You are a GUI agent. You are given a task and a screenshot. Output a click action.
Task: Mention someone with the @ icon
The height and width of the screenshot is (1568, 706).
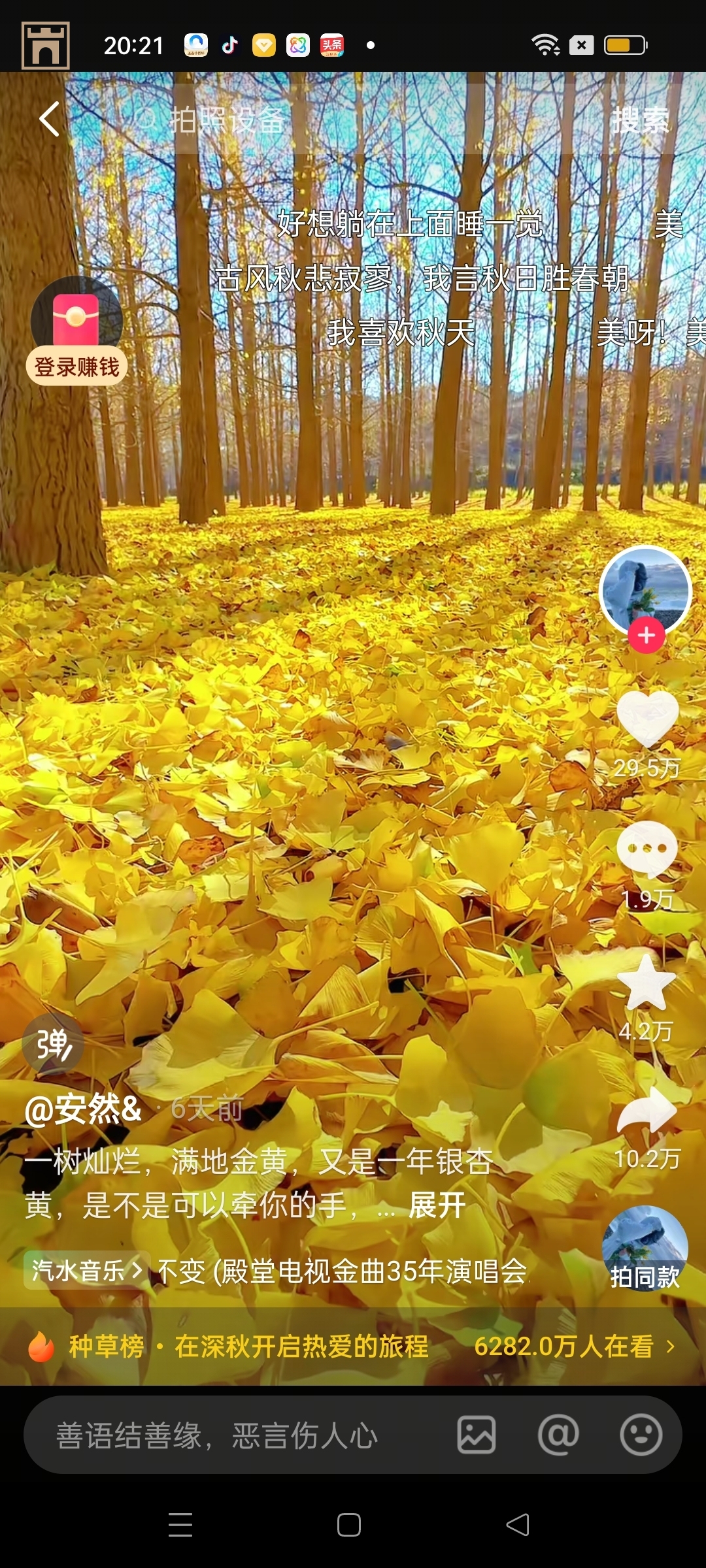(558, 1435)
